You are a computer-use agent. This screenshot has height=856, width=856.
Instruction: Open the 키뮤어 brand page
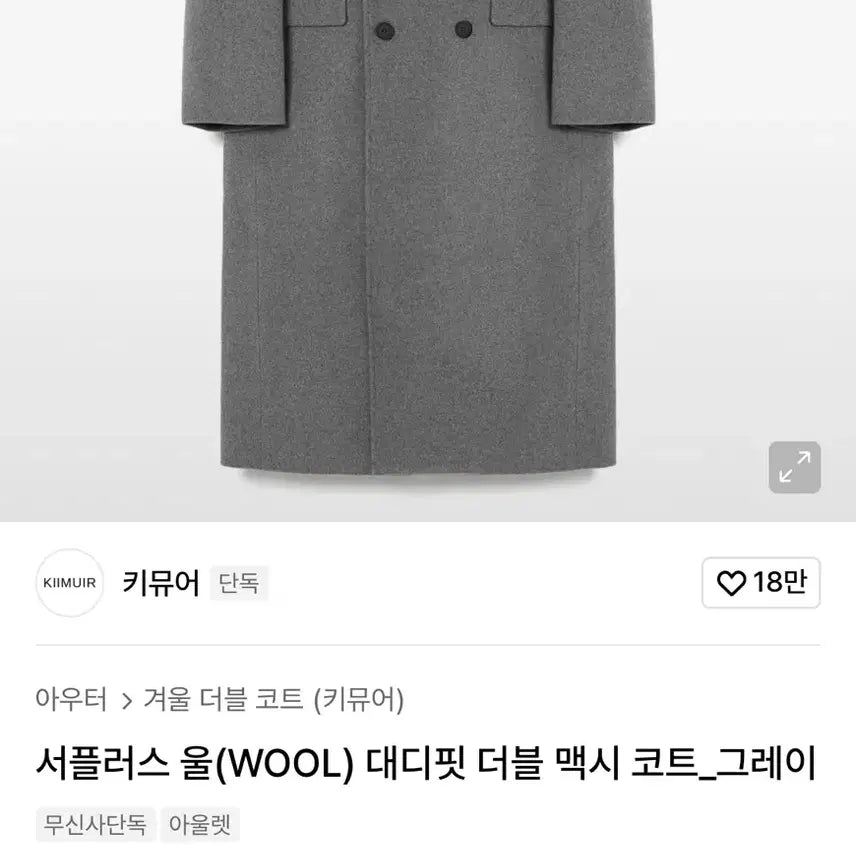click(161, 582)
